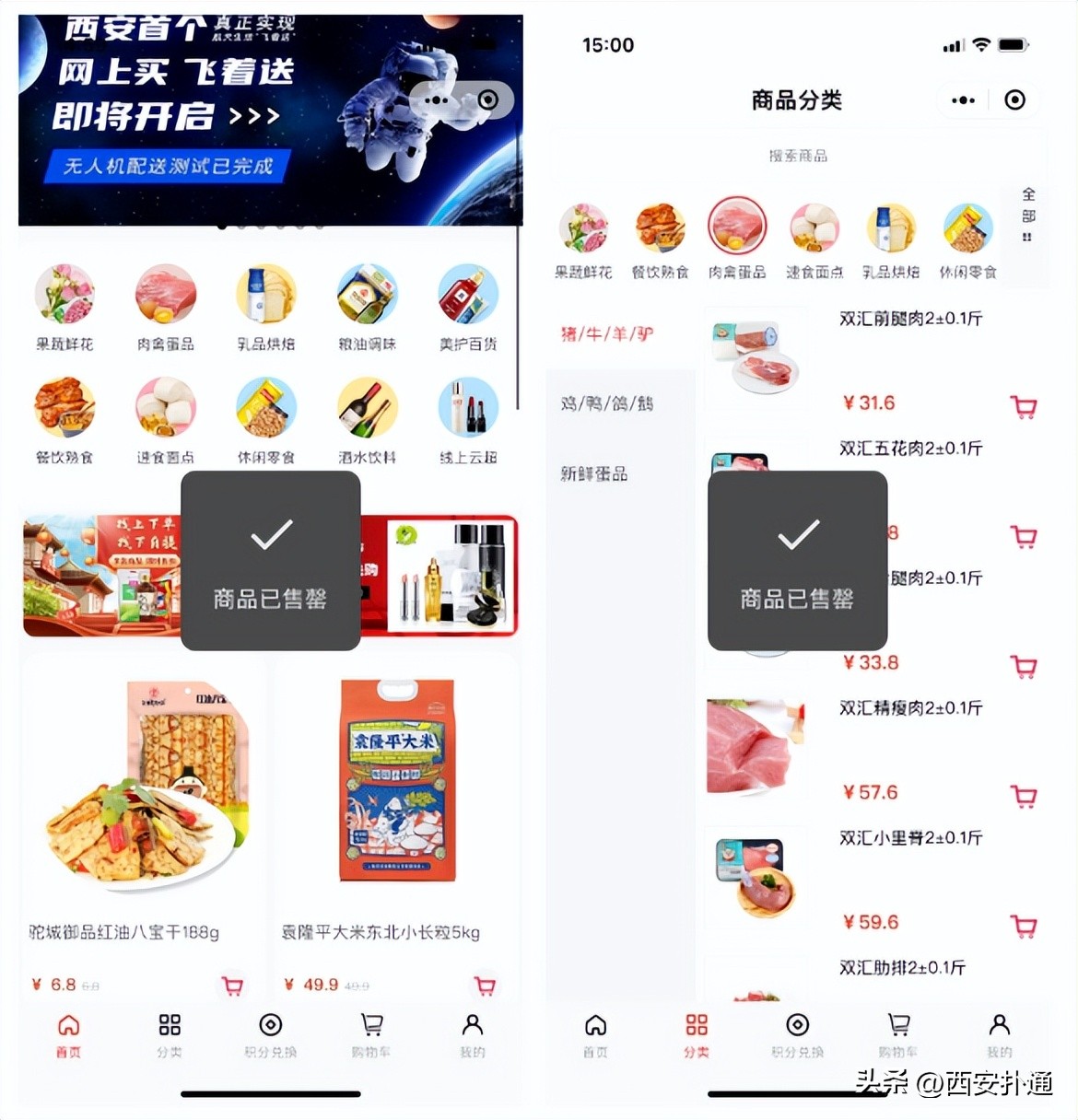View the 双汇小里脊 product details
Image resolution: width=1078 pixels, height=1120 pixels.
click(x=885, y=839)
